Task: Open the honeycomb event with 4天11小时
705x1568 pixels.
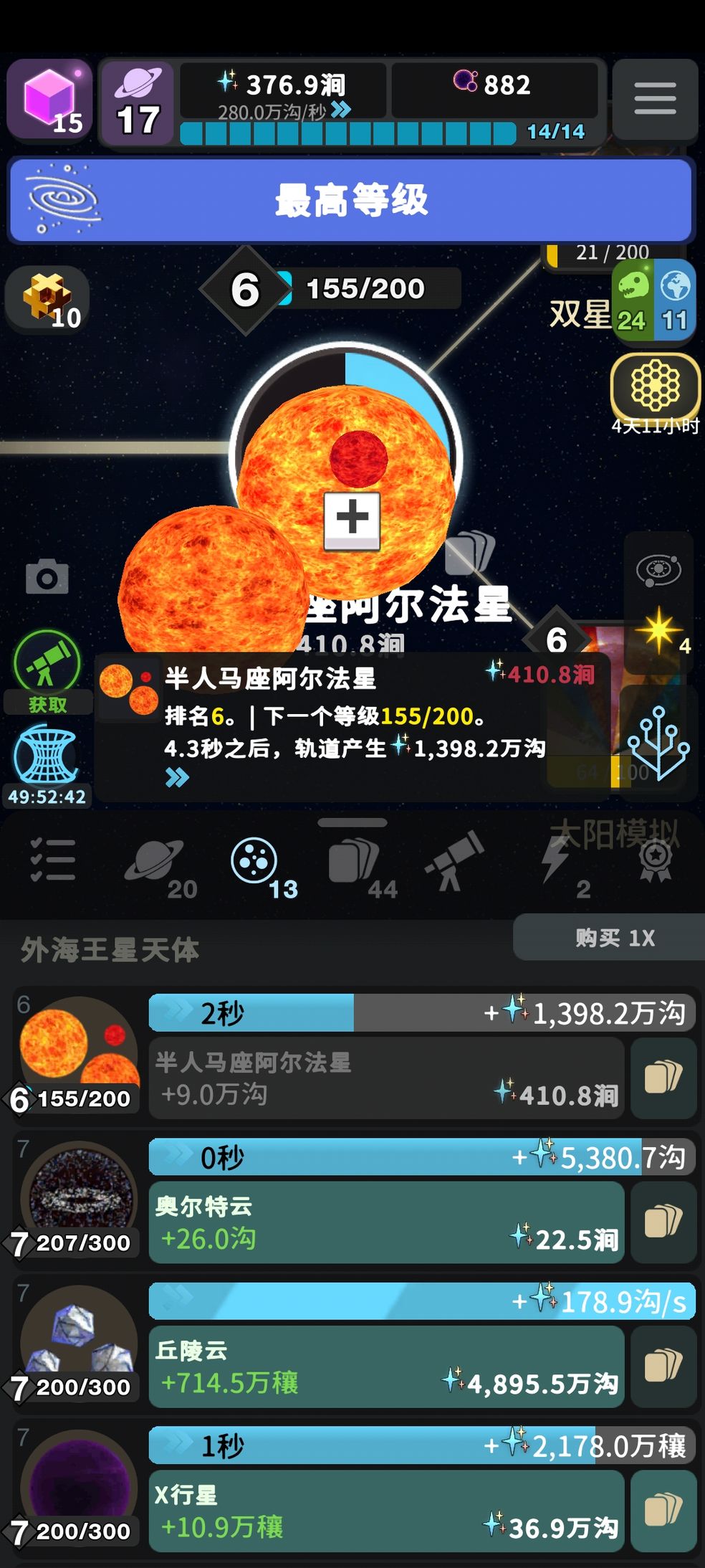Action: [x=655, y=388]
